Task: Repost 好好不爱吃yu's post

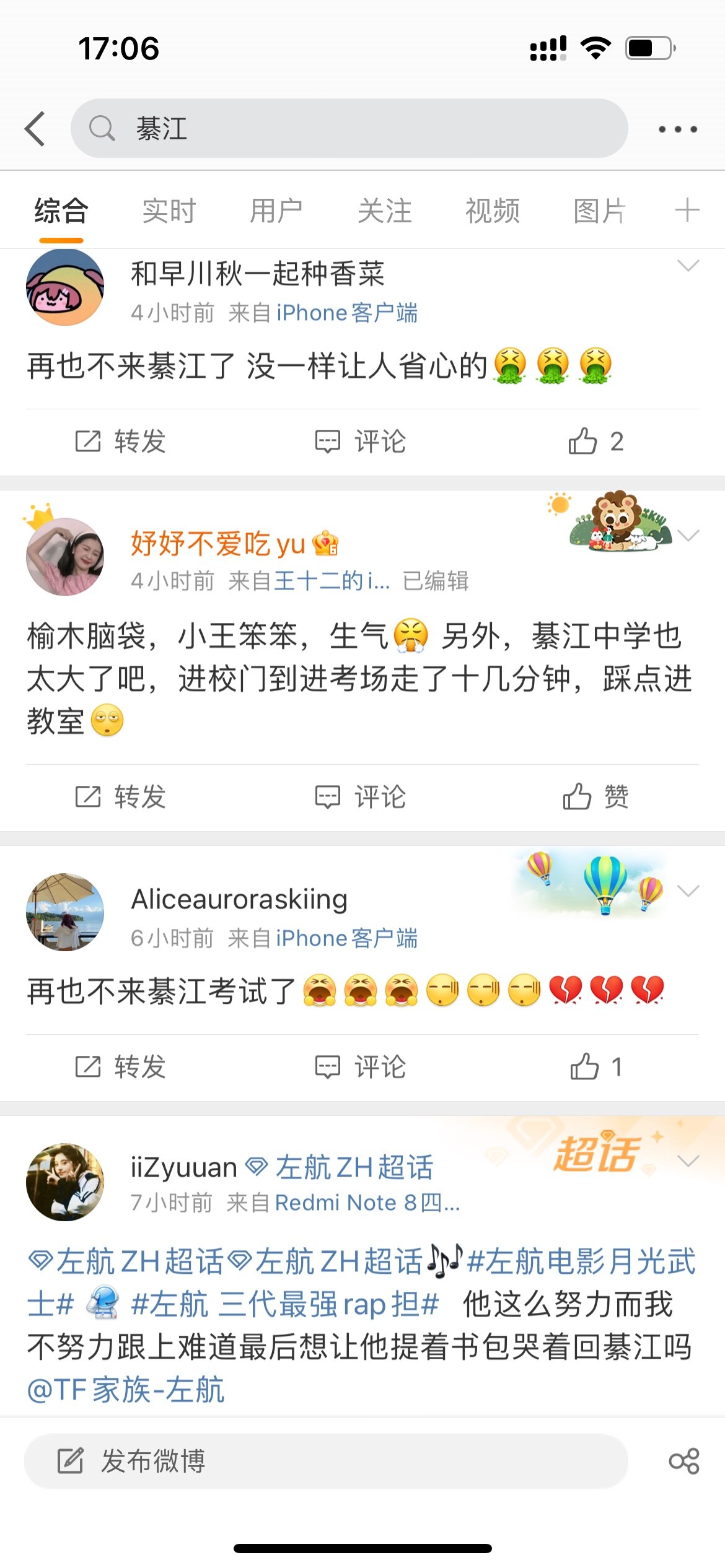Action: pos(121,797)
